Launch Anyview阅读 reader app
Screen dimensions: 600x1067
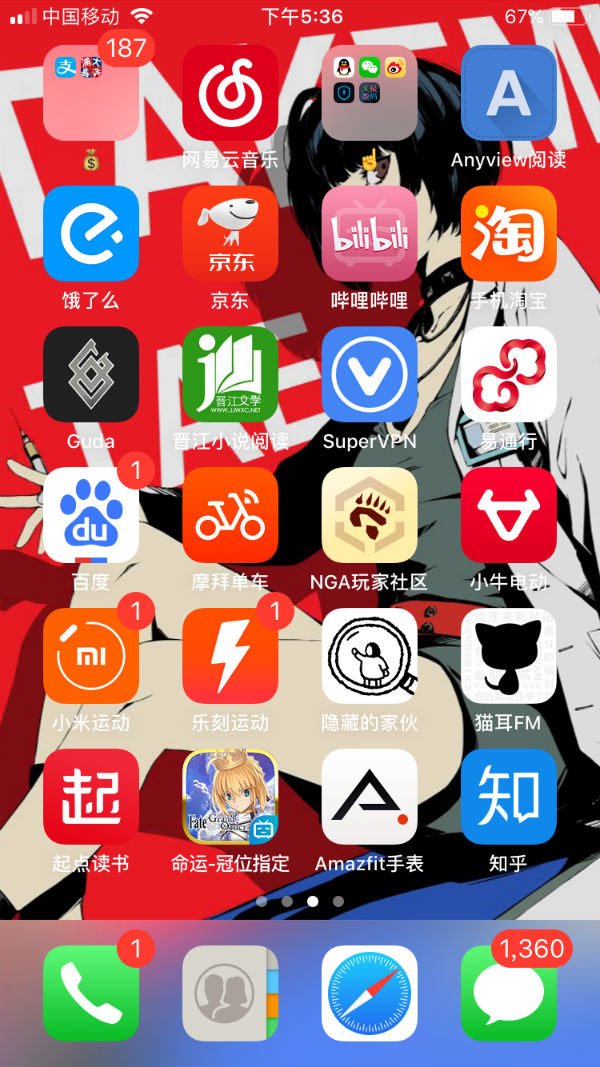pyautogui.click(x=508, y=93)
